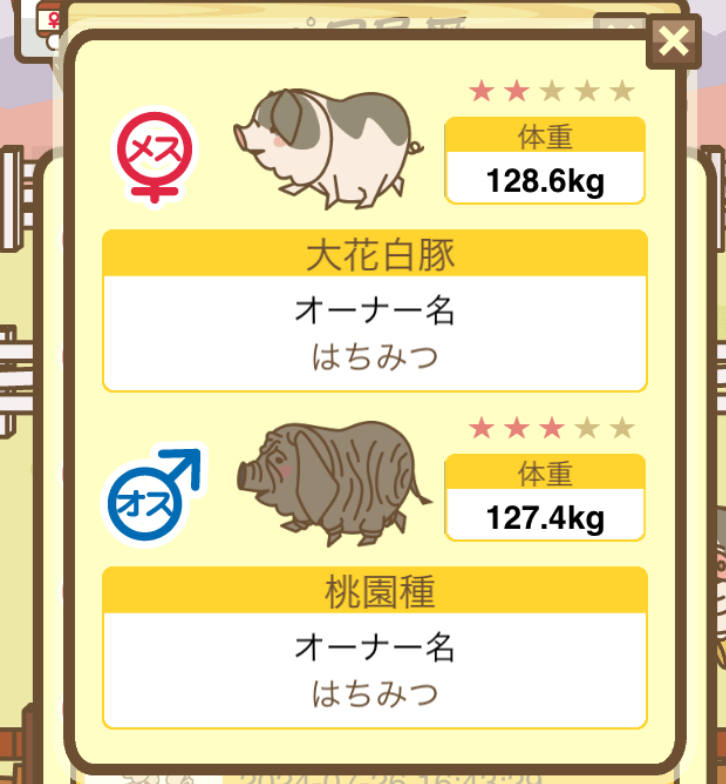Close the pig details popup
The height and width of the screenshot is (784, 726).
point(675,42)
